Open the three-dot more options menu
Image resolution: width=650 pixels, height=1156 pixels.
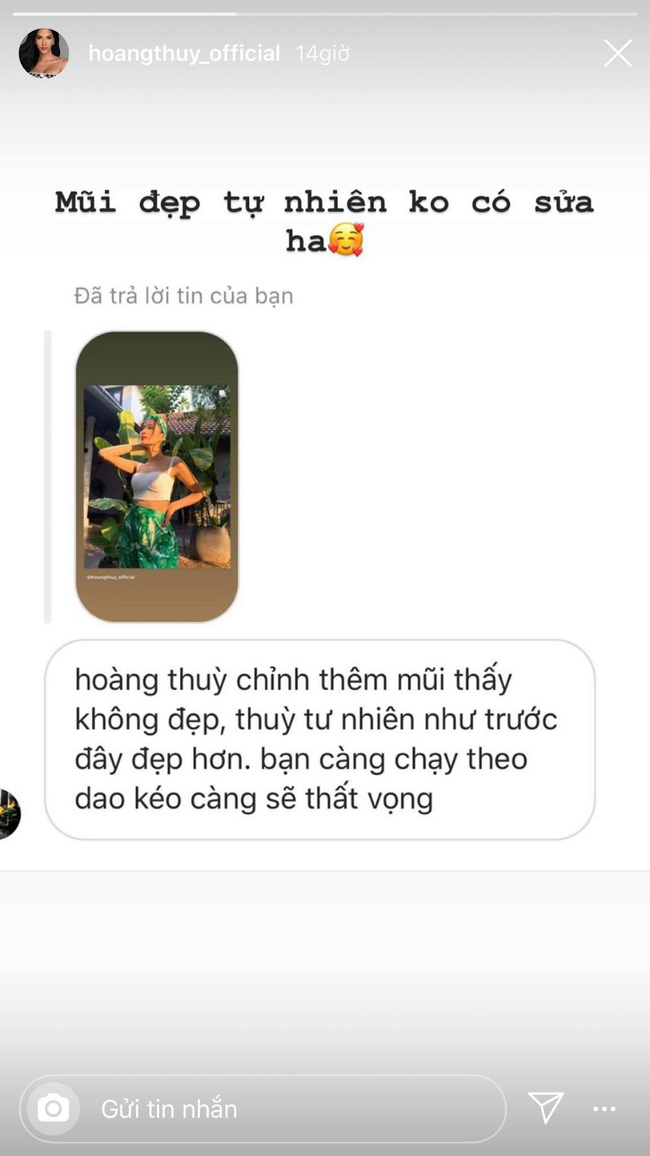tap(605, 1108)
